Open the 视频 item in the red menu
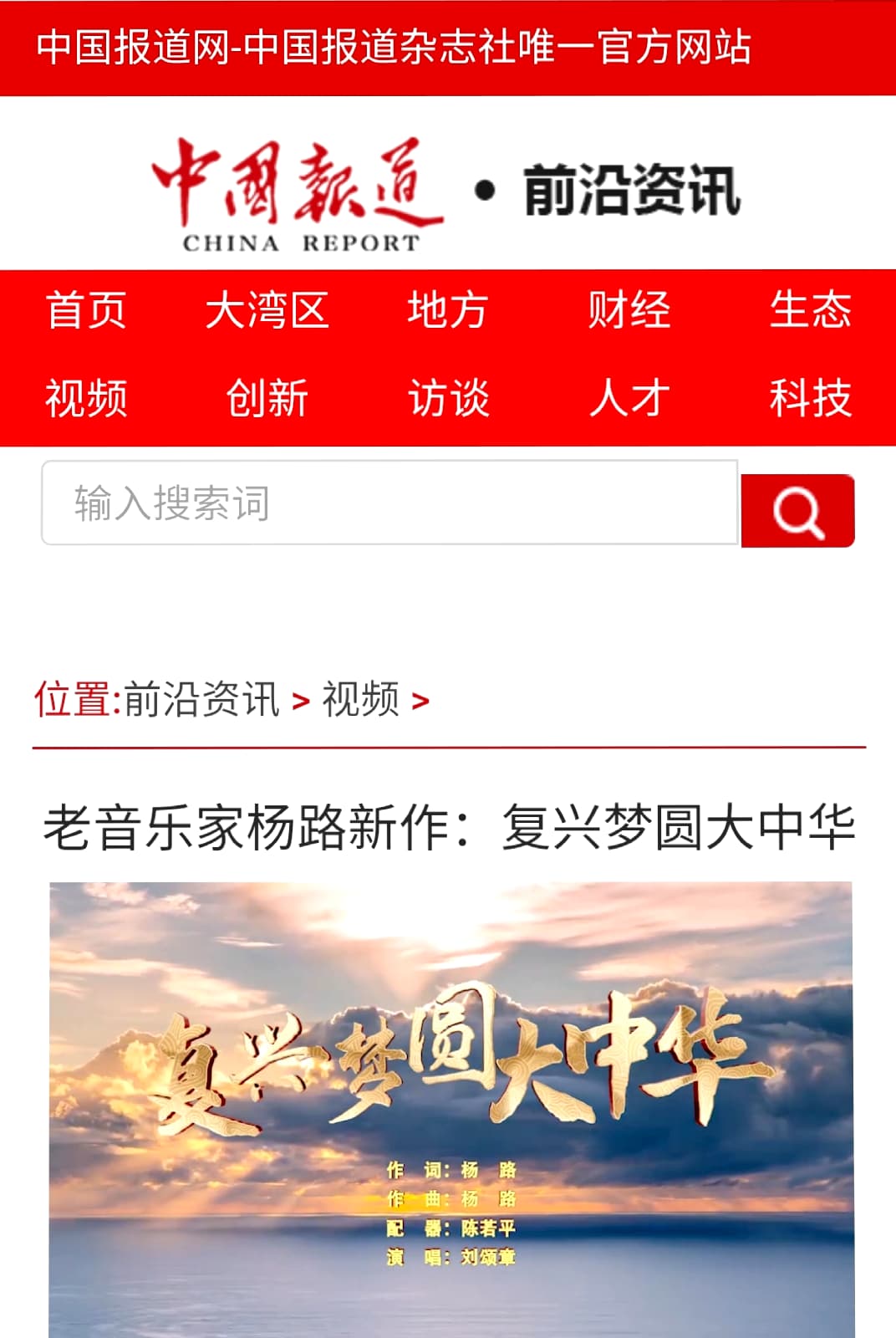The width and height of the screenshot is (896, 1338). [86, 398]
